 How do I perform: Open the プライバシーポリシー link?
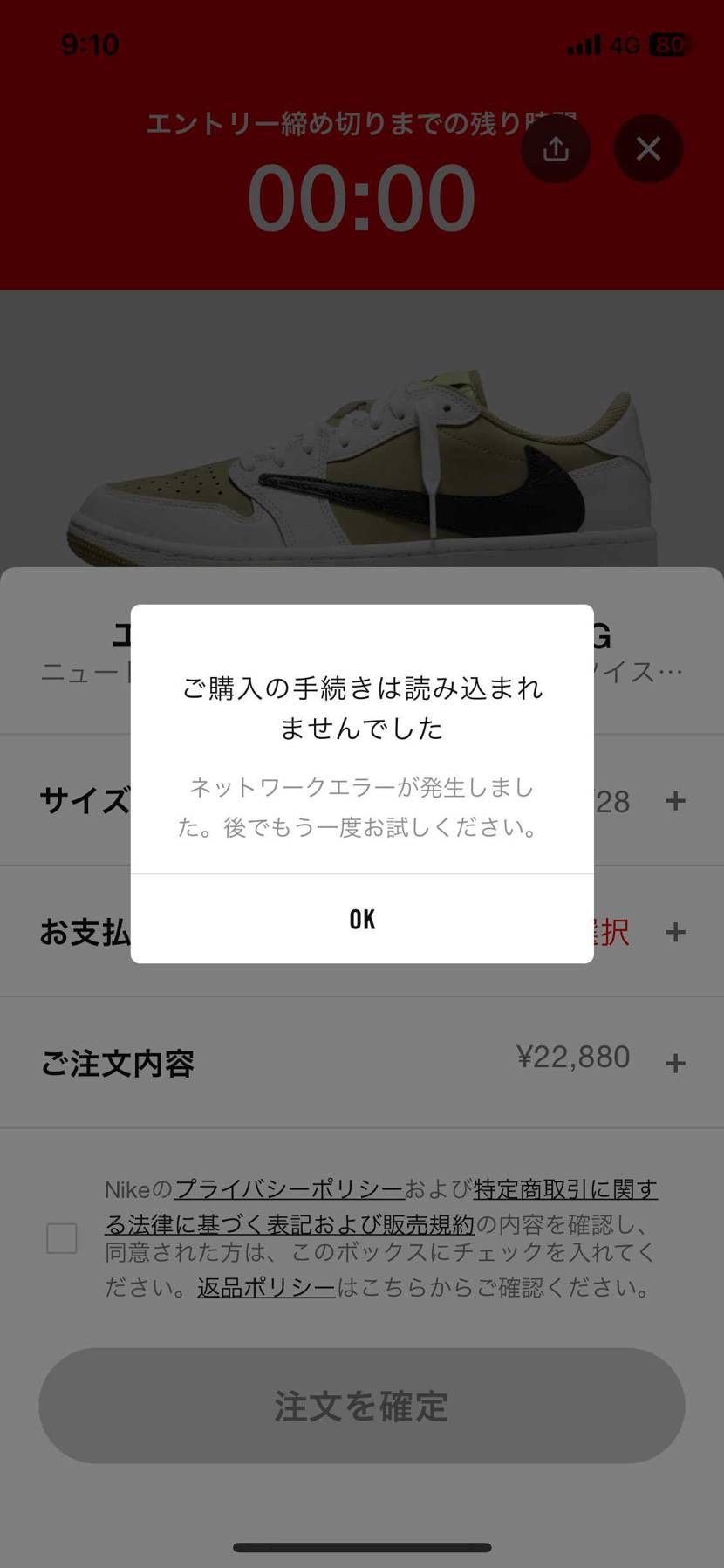coord(288,1188)
